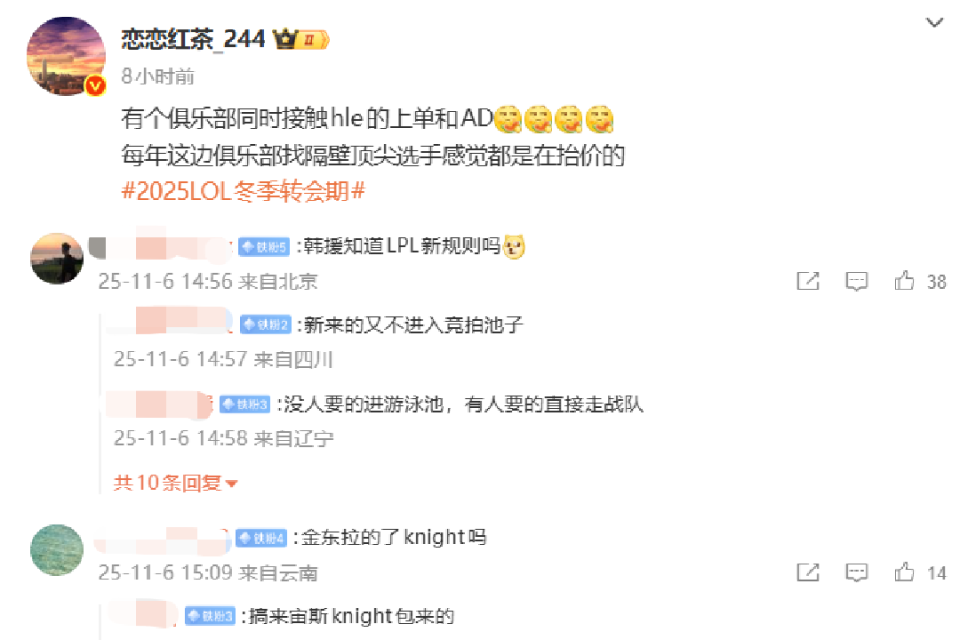The image size is (960, 640).
Task: Tap the username 恋恋红茶_244
Action: click(x=193, y=39)
